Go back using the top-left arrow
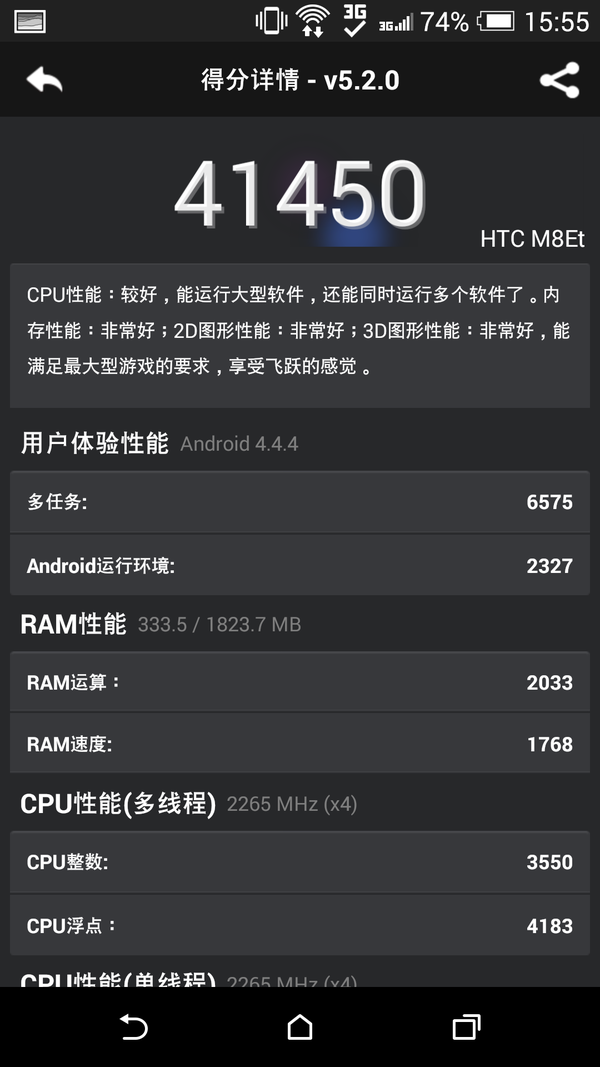 [44, 80]
